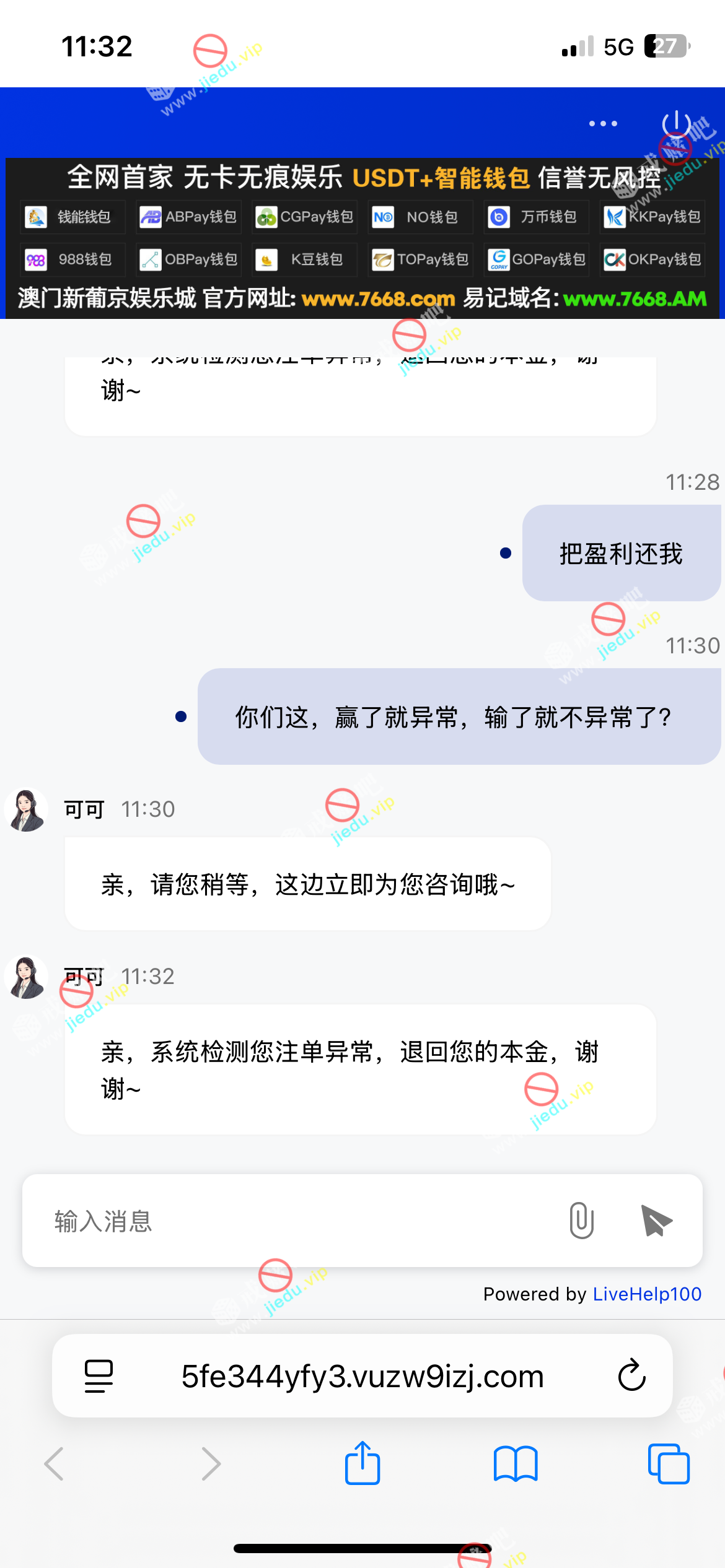Show all open Safari tabs

tap(669, 1464)
